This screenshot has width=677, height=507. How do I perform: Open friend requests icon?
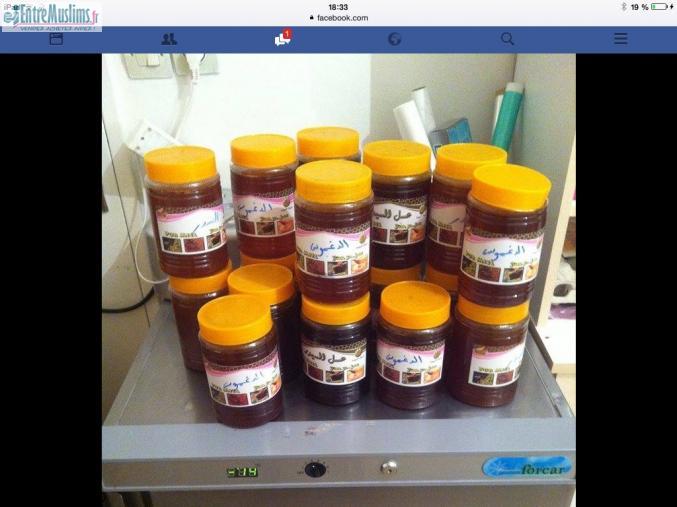pyautogui.click(x=169, y=39)
